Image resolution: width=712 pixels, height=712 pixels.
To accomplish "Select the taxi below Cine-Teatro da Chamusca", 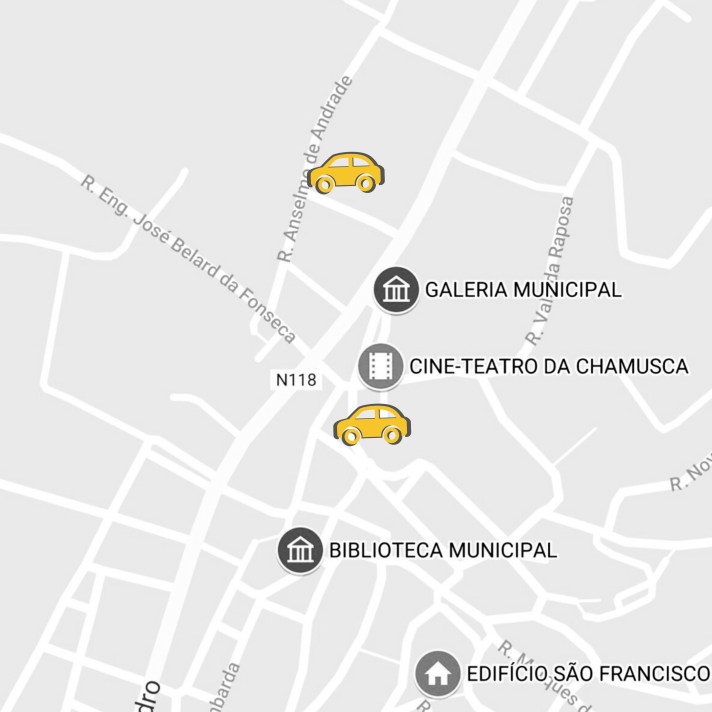I will [x=372, y=425].
